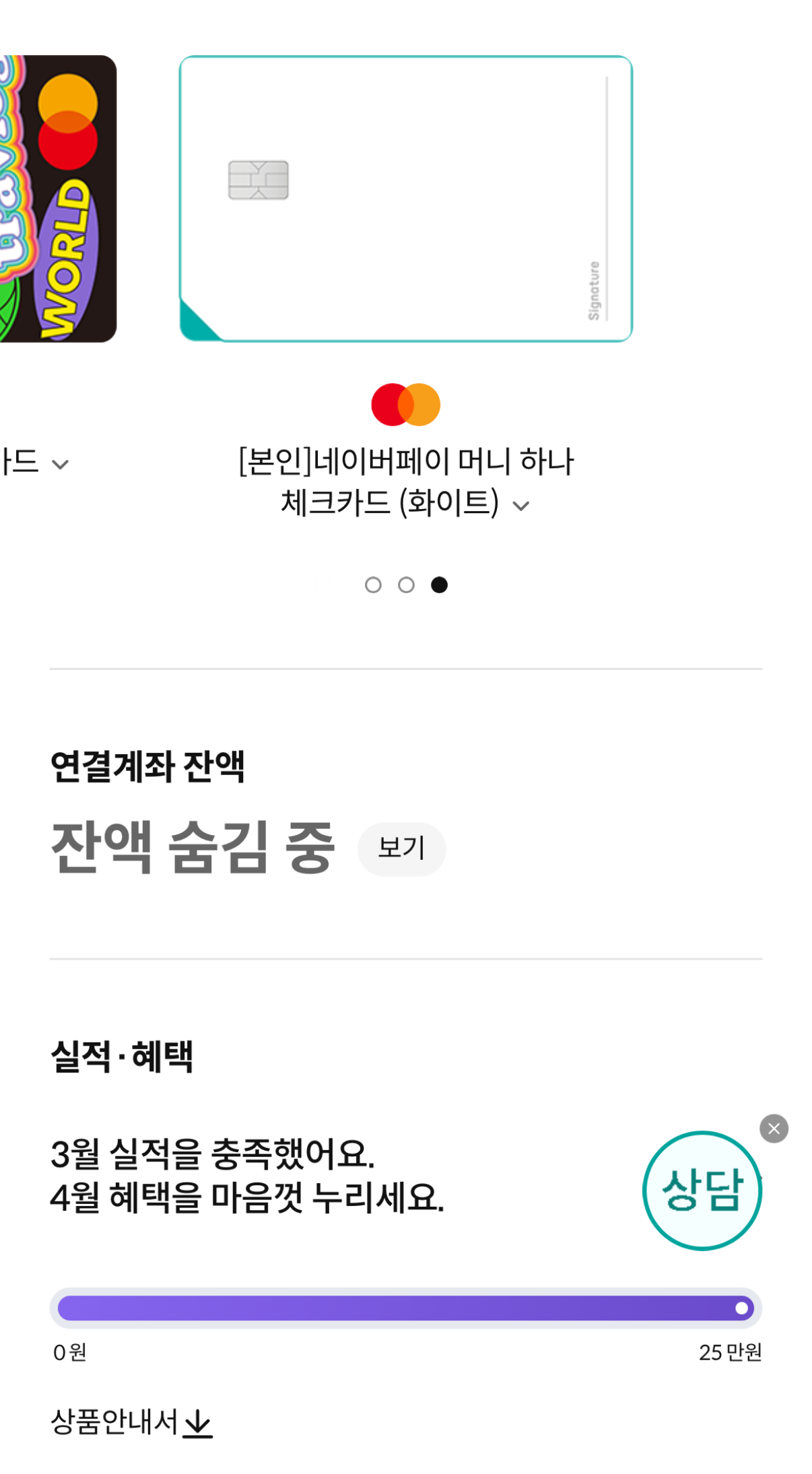Click the Signature label on the card
This screenshot has width=812, height=1474.
coord(595,290)
